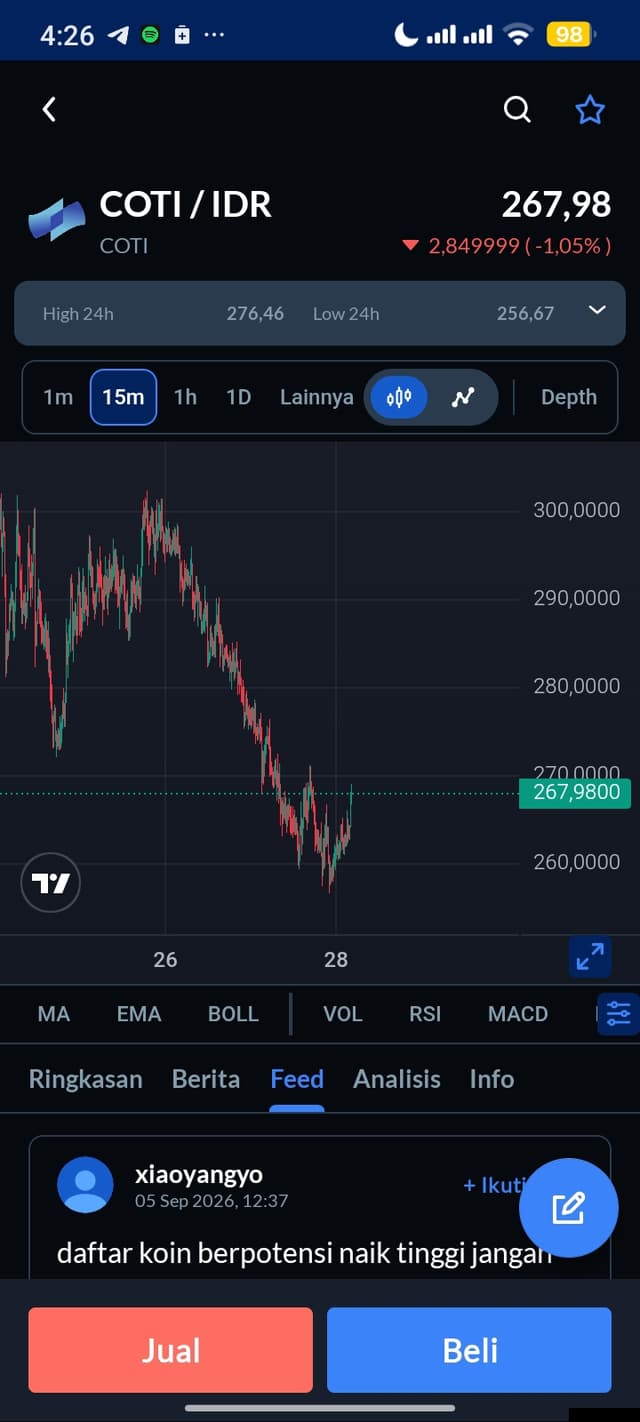Screen dimensions: 640x1422
Task: Open the search magnifier
Action: pyautogui.click(x=517, y=109)
